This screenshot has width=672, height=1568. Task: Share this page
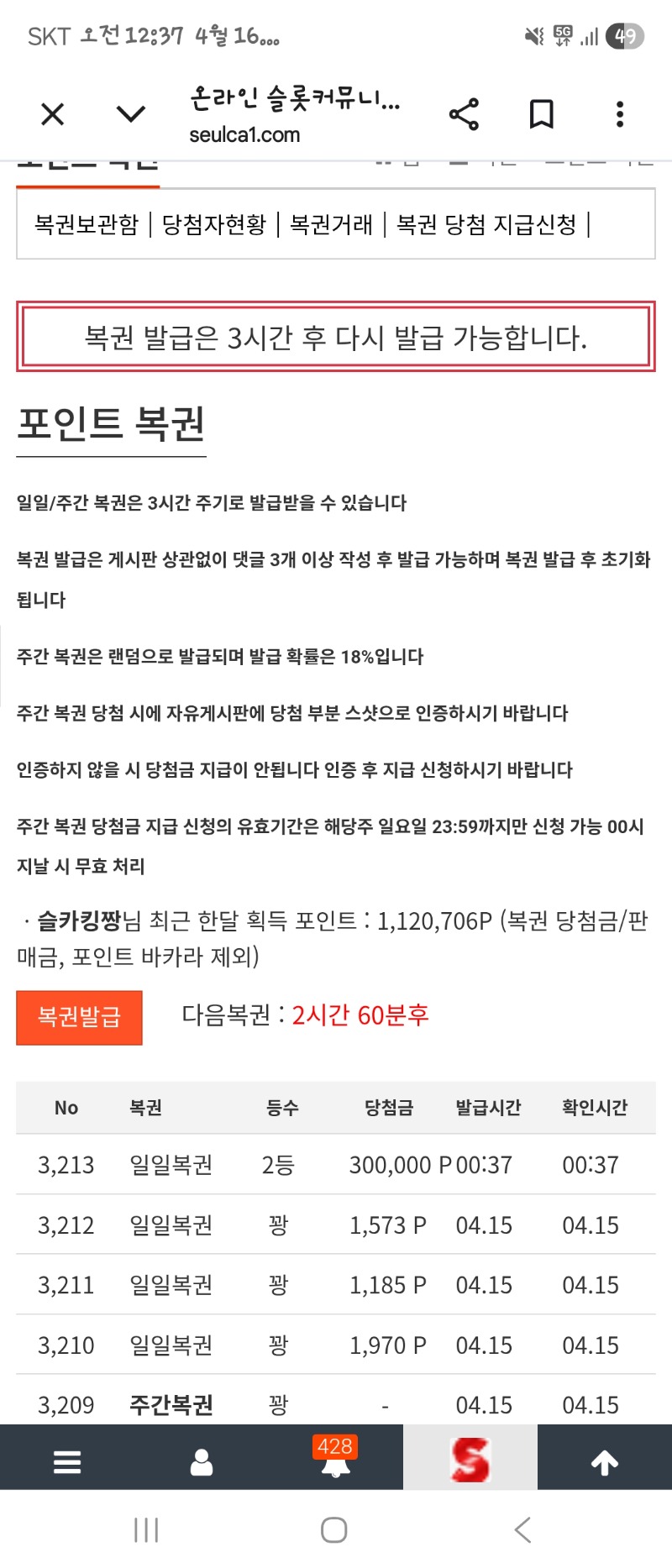(x=464, y=114)
